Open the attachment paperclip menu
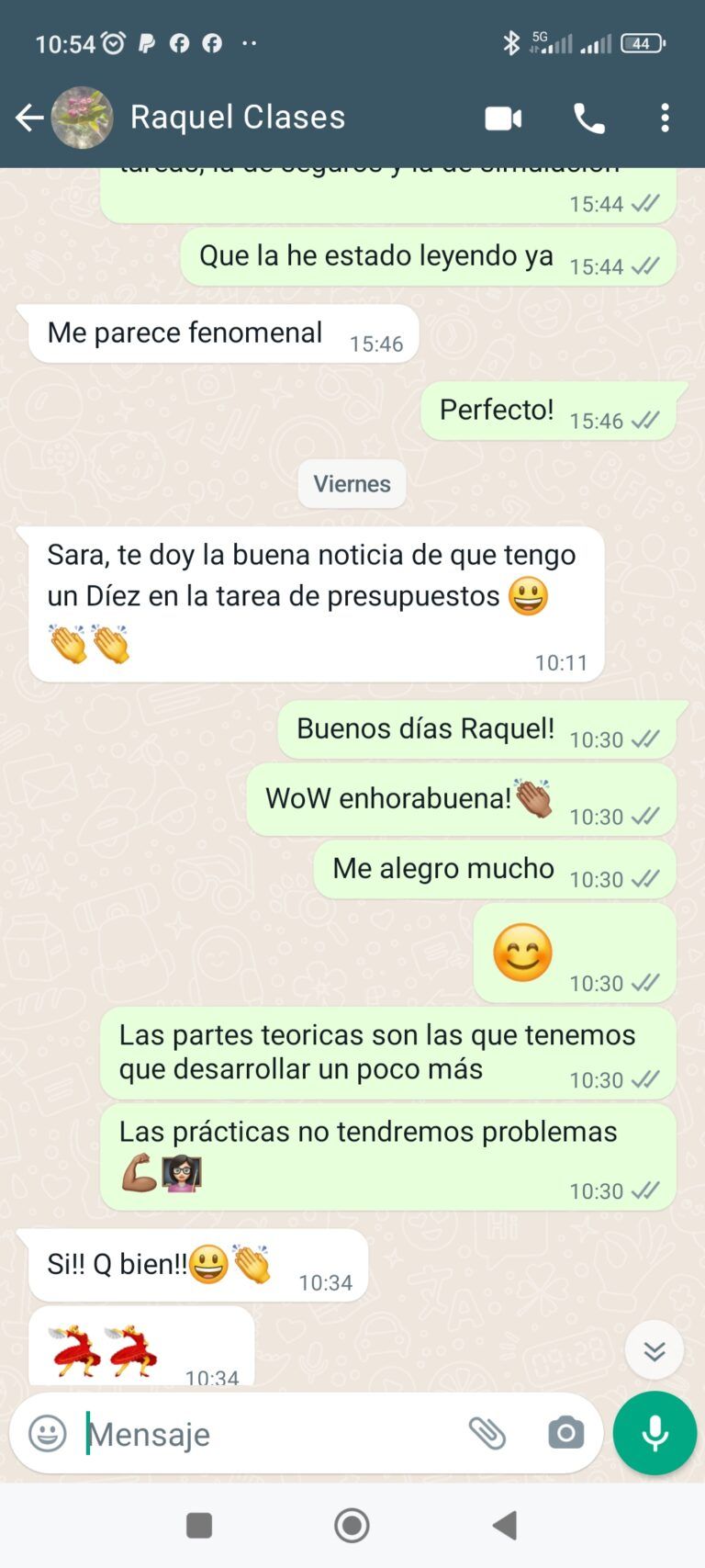The height and width of the screenshot is (1568, 705). [x=488, y=1433]
